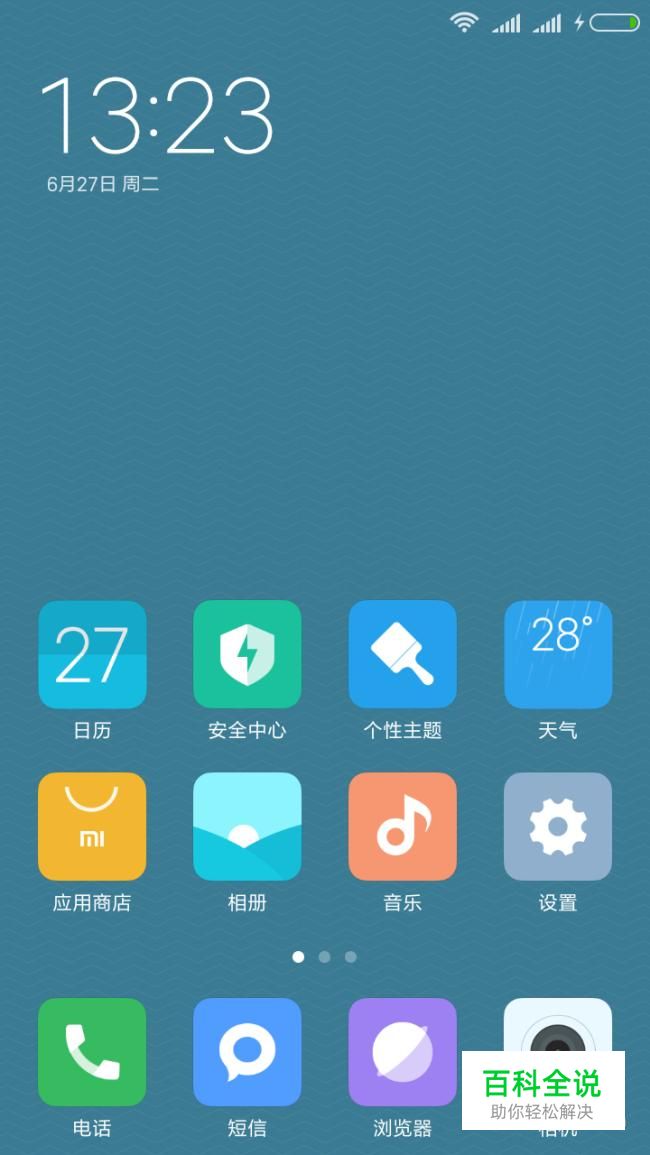This screenshot has height=1155, width=650.
Task: Open the 相册 gallery app
Action: [x=247, y=827]
